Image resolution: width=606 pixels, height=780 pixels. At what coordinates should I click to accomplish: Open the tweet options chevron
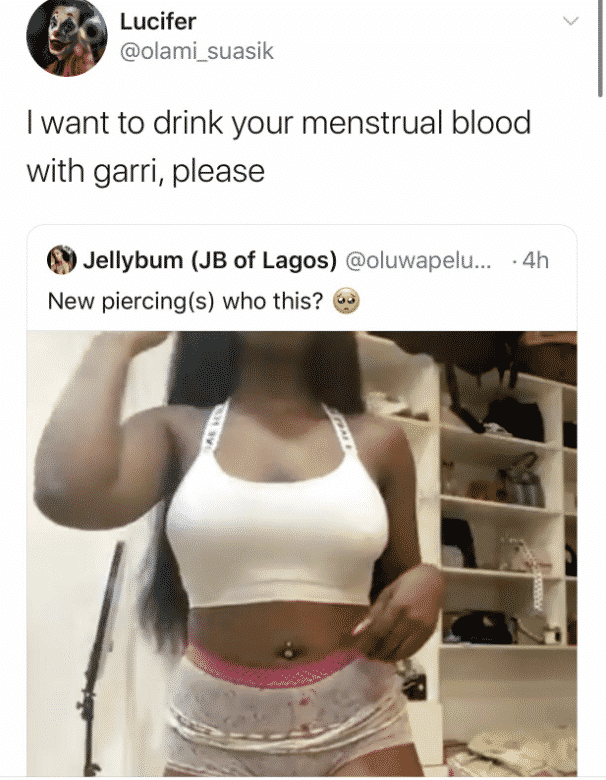point(571,21)
